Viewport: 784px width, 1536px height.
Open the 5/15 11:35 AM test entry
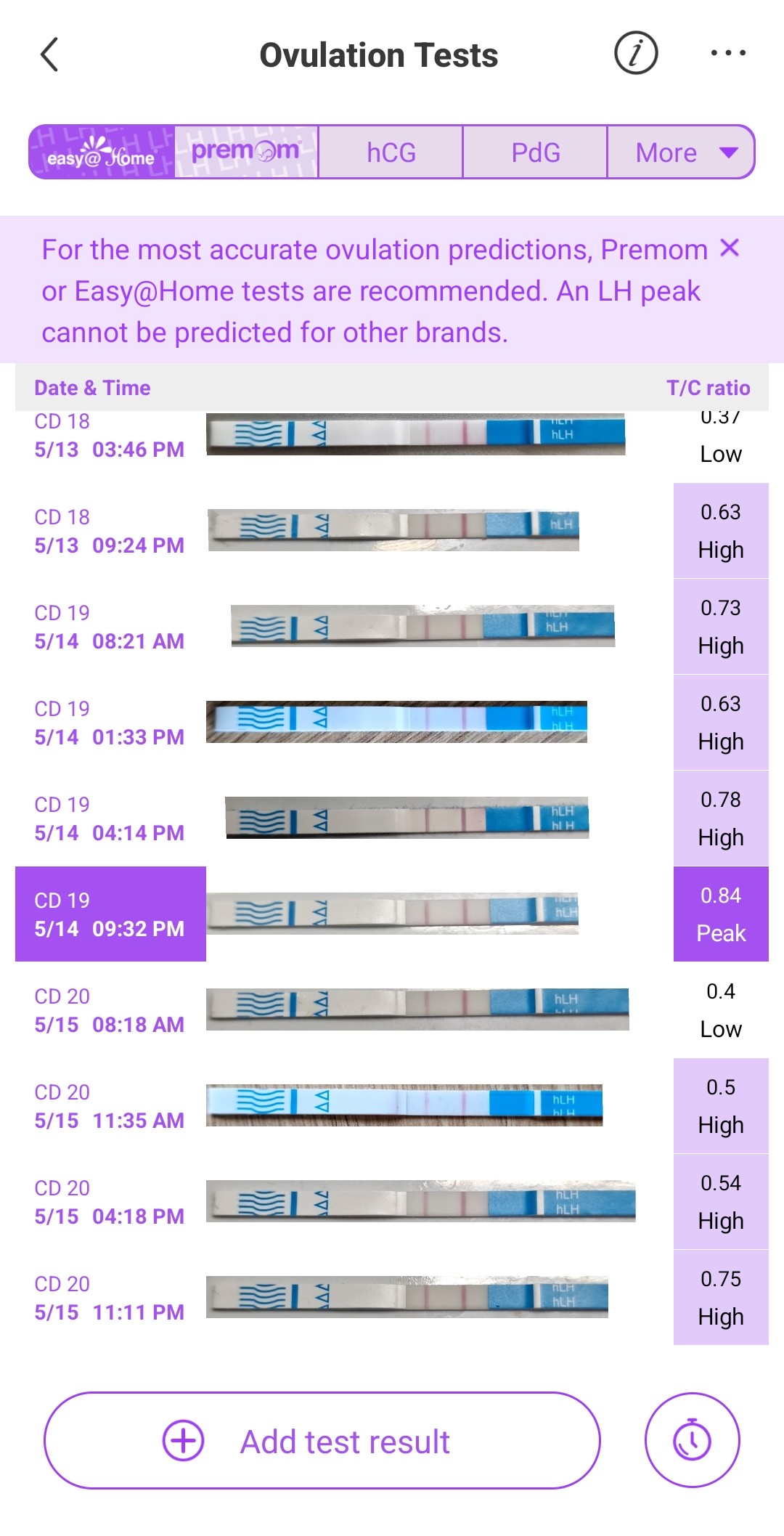point(392,1106)
